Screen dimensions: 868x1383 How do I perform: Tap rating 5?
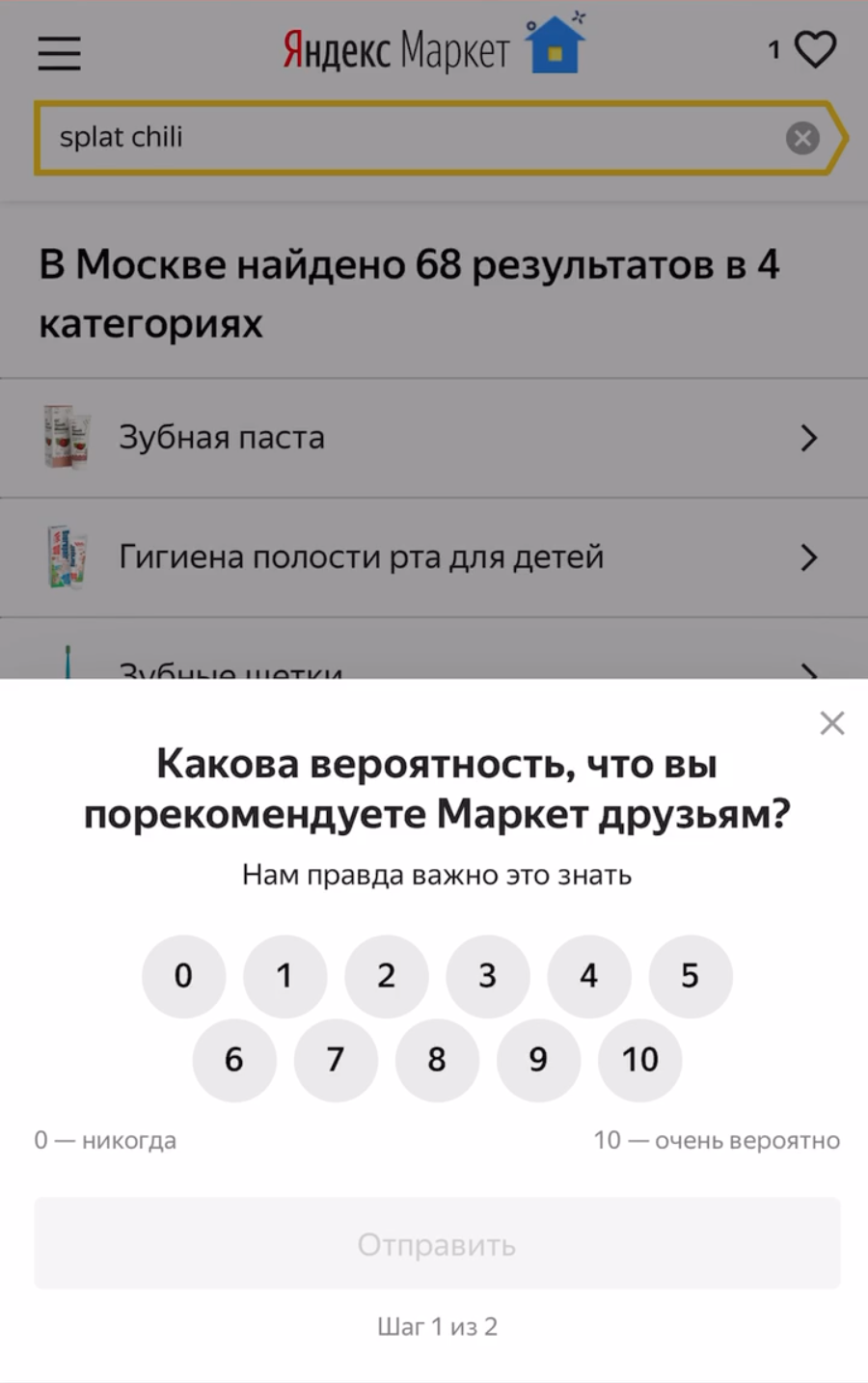pos(690,976)
